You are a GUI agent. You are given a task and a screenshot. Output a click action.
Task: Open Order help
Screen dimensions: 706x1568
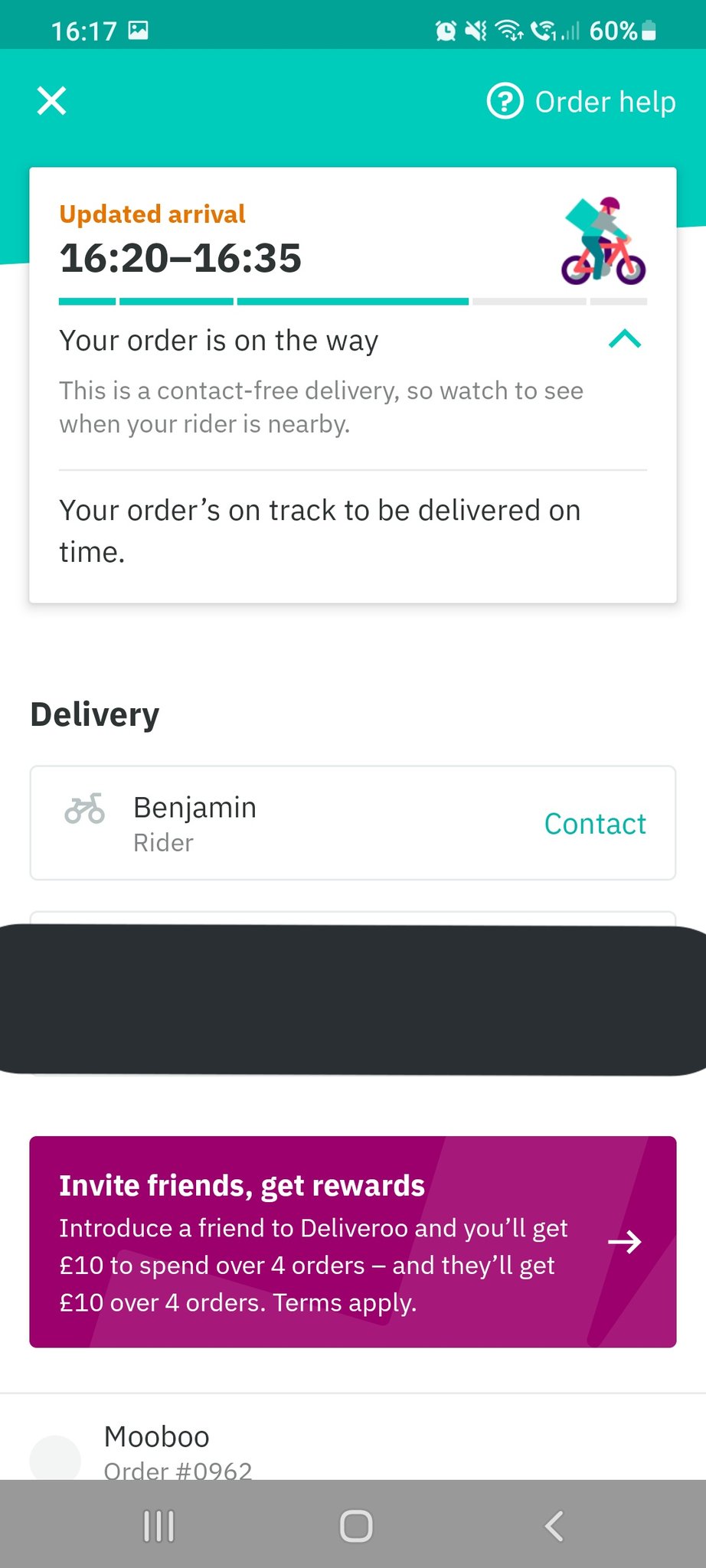(582, 102)
